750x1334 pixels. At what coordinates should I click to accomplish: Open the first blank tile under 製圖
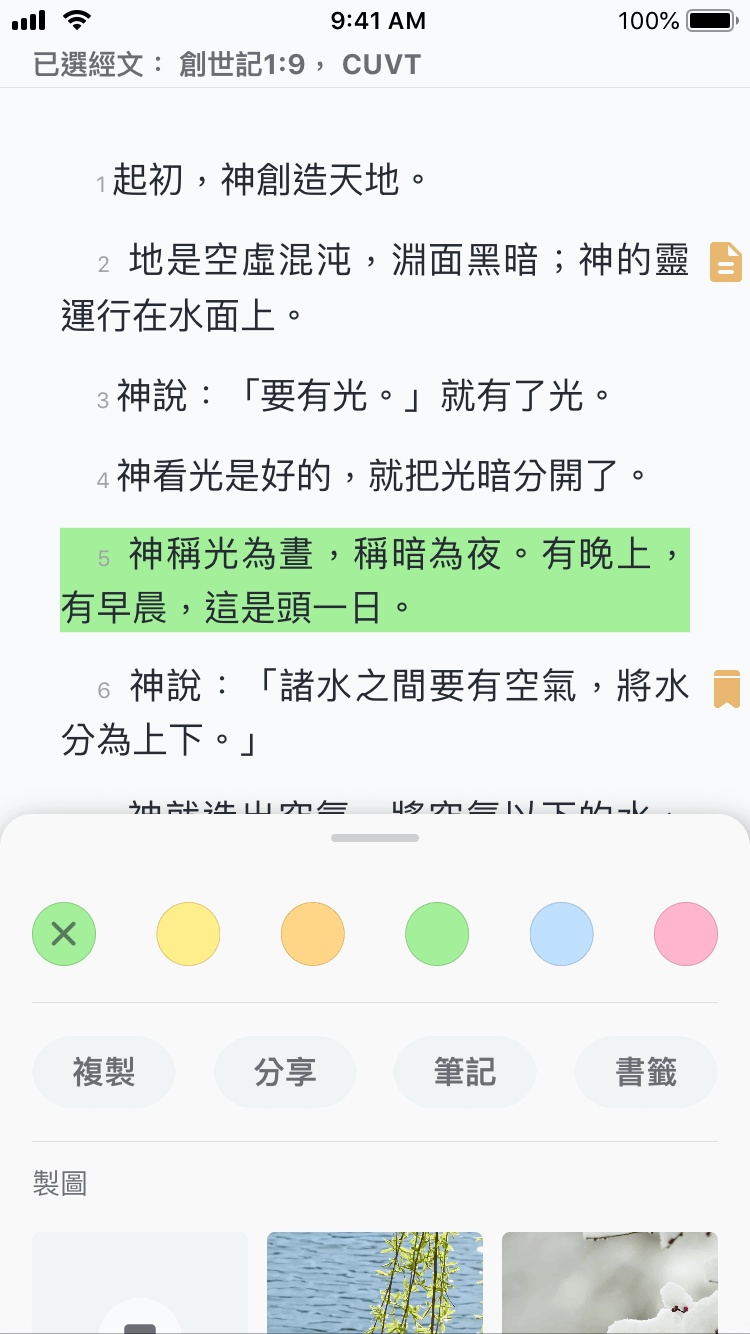click(x=140, y=1282)
